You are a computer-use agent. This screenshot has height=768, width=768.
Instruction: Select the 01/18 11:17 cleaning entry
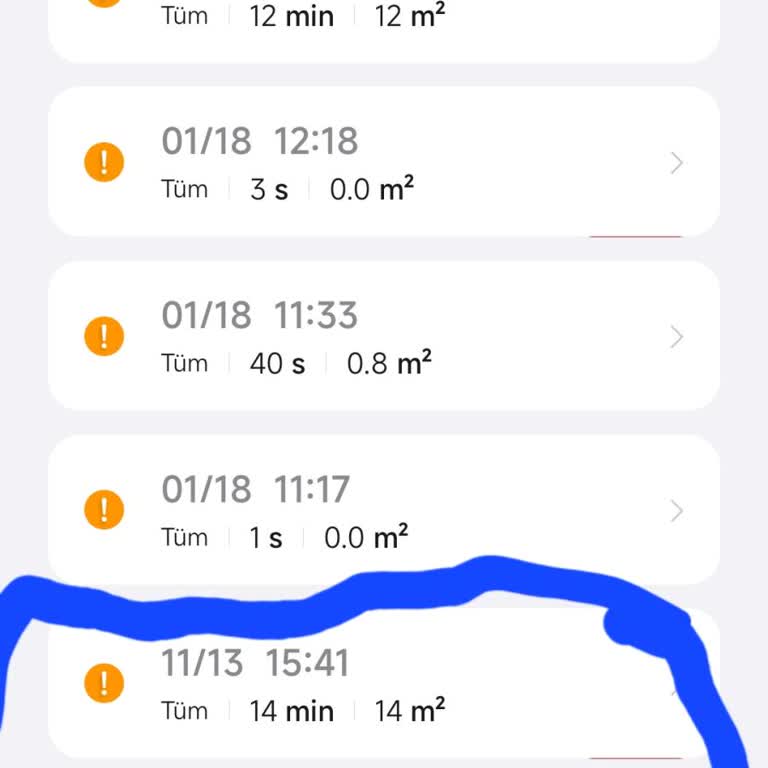384,510
